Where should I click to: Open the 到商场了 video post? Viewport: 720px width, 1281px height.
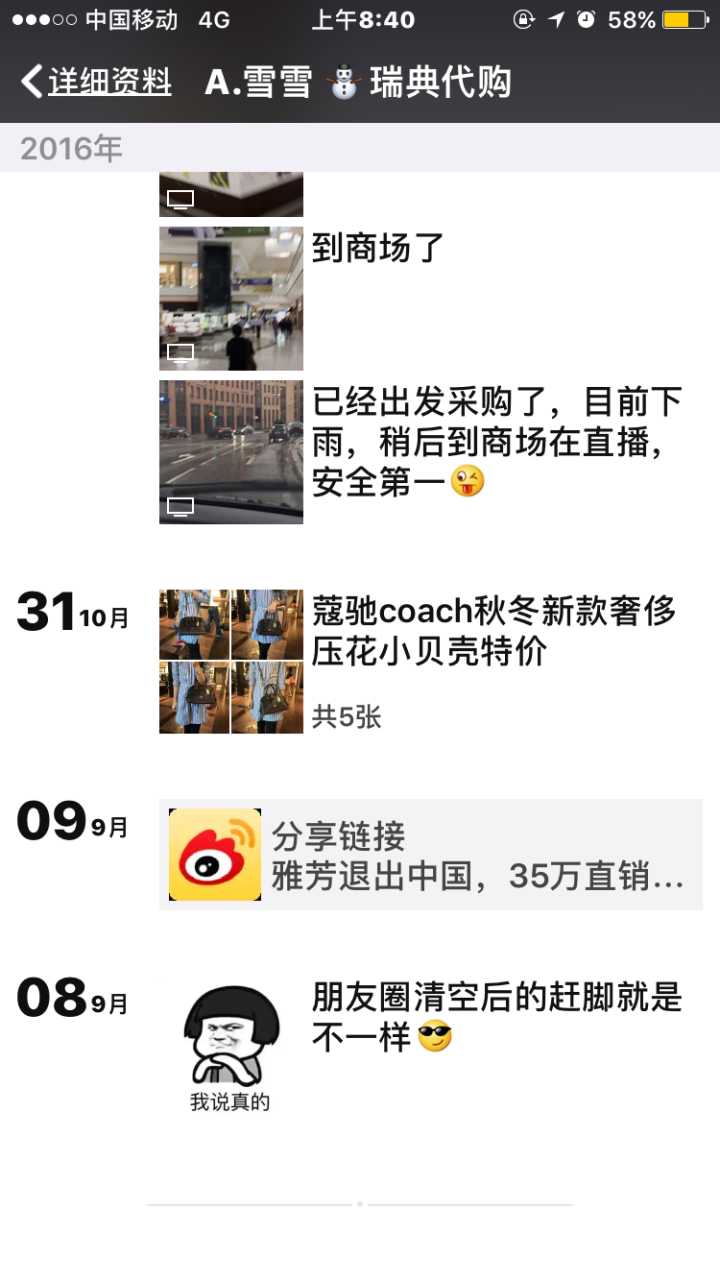[231, 298]
